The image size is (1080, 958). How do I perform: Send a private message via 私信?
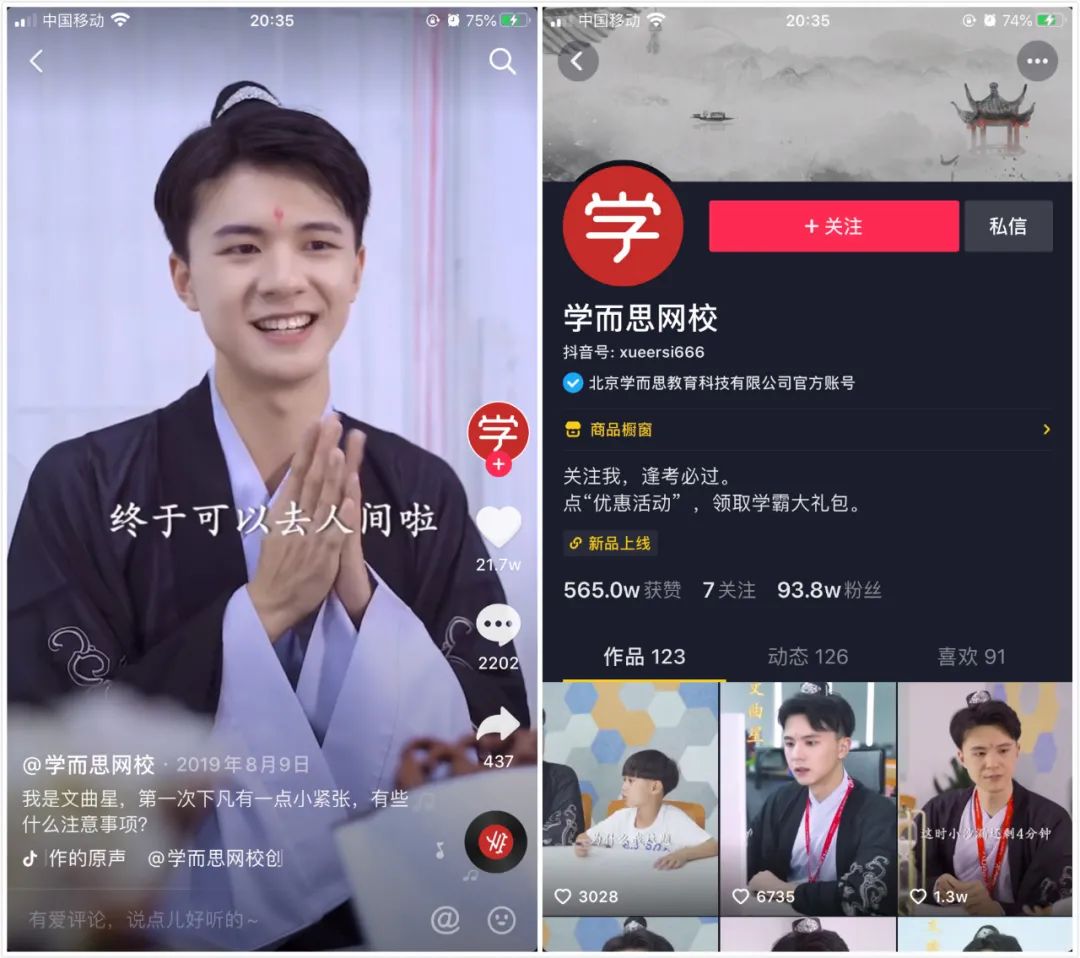click(x=1008, y=226)
